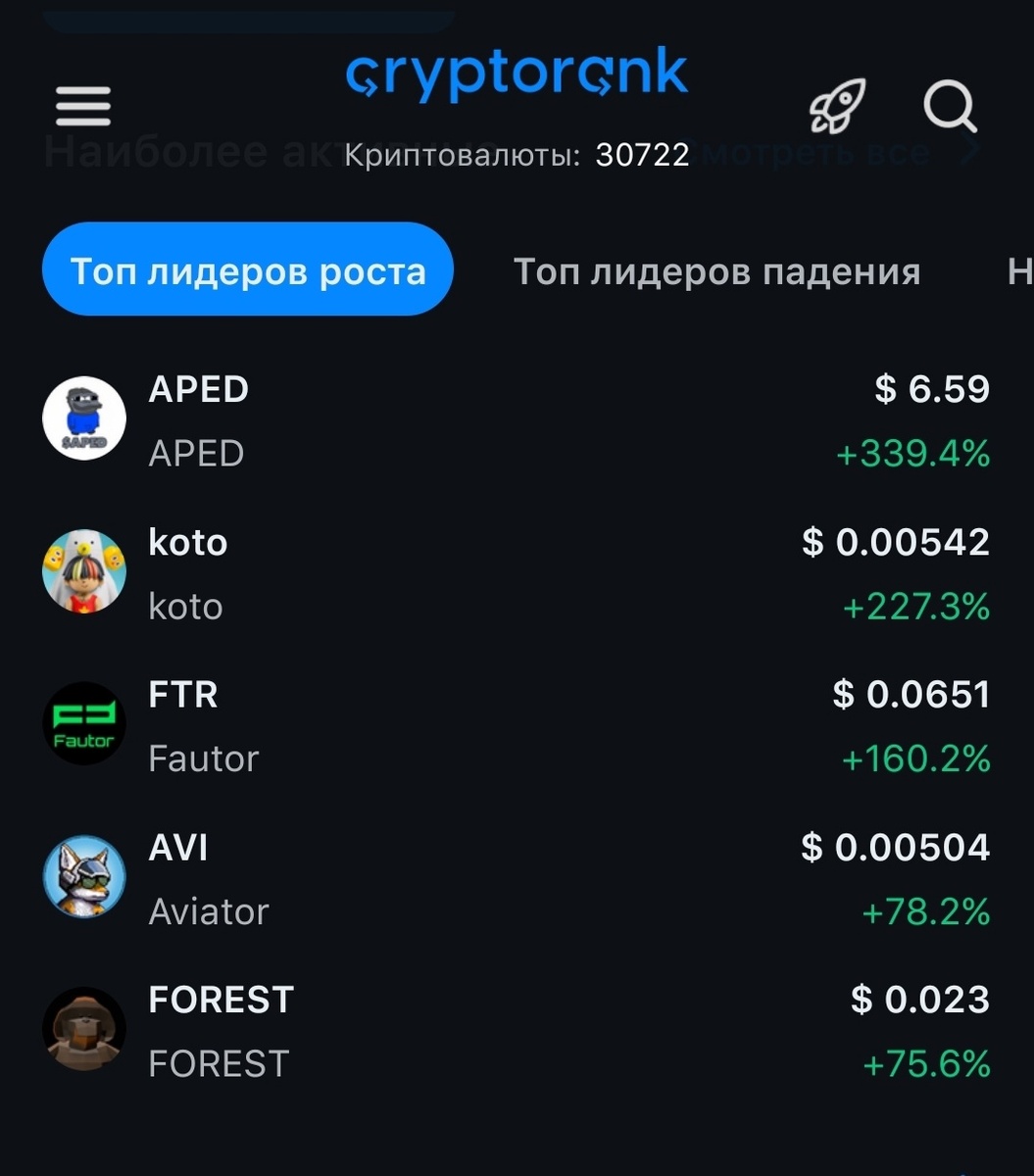Open the FOREST coin row

click(517, 1030)
